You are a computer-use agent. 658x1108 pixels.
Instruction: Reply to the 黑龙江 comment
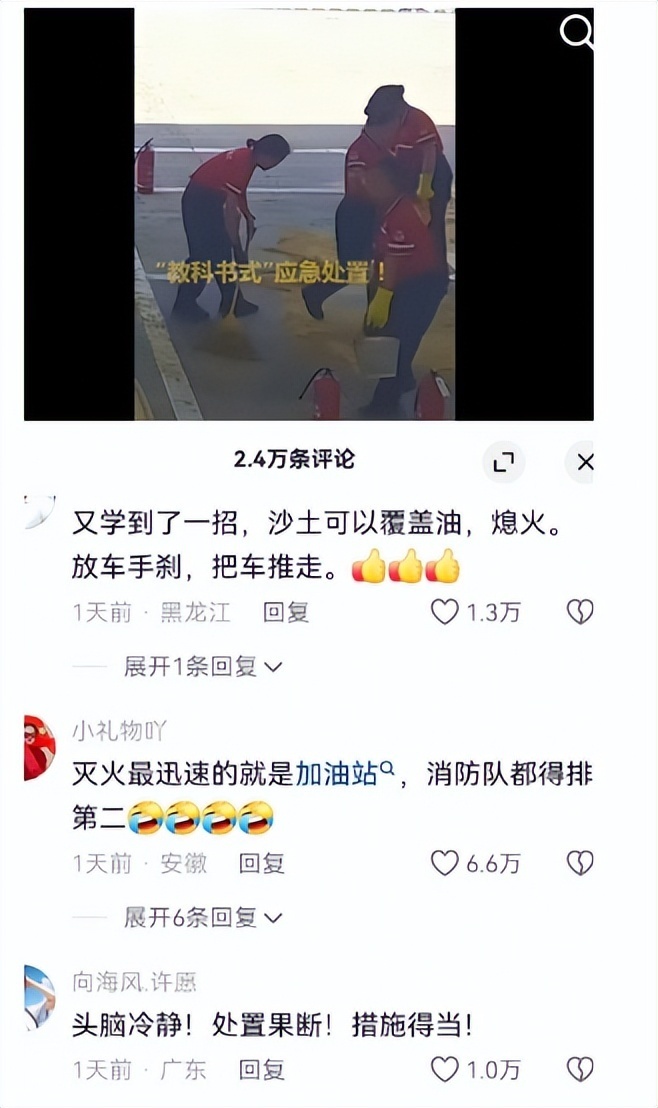[x=286, y=612]
